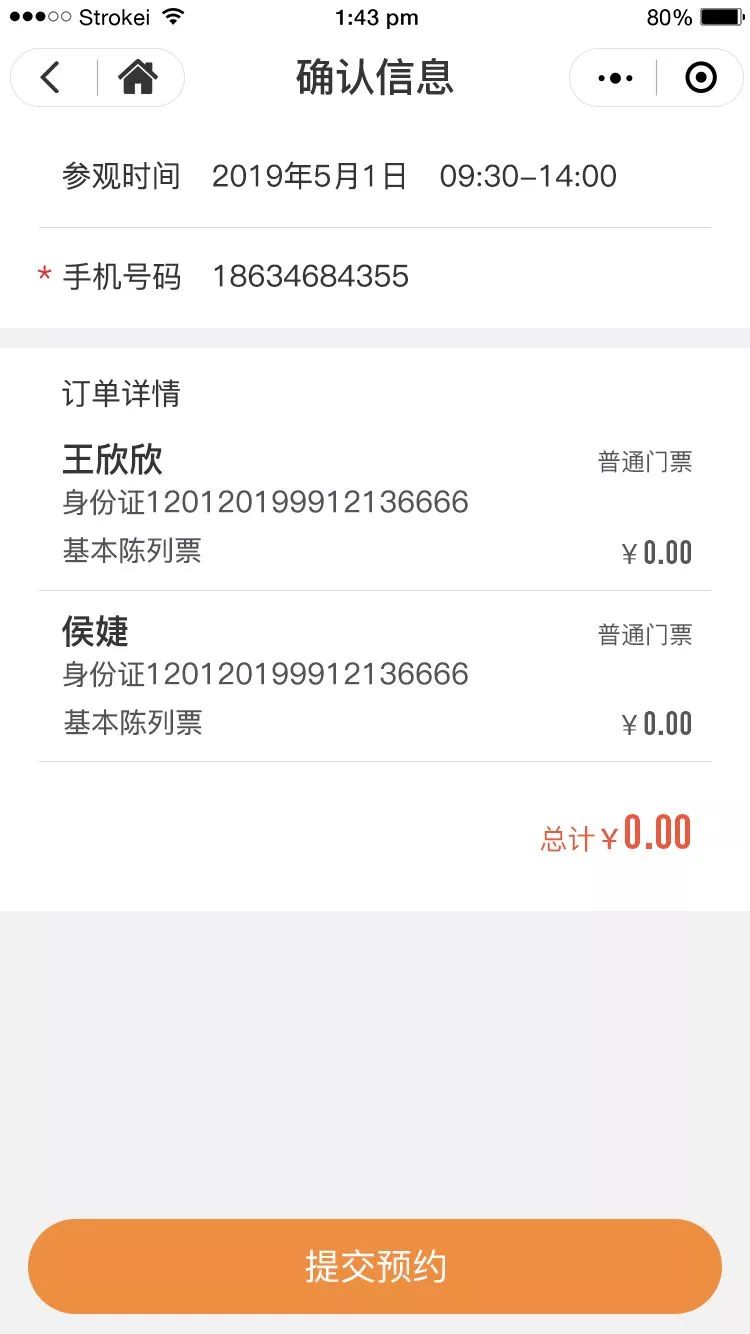Close the mini program
The image size is (750, 1334).
(x=701, y=78)
